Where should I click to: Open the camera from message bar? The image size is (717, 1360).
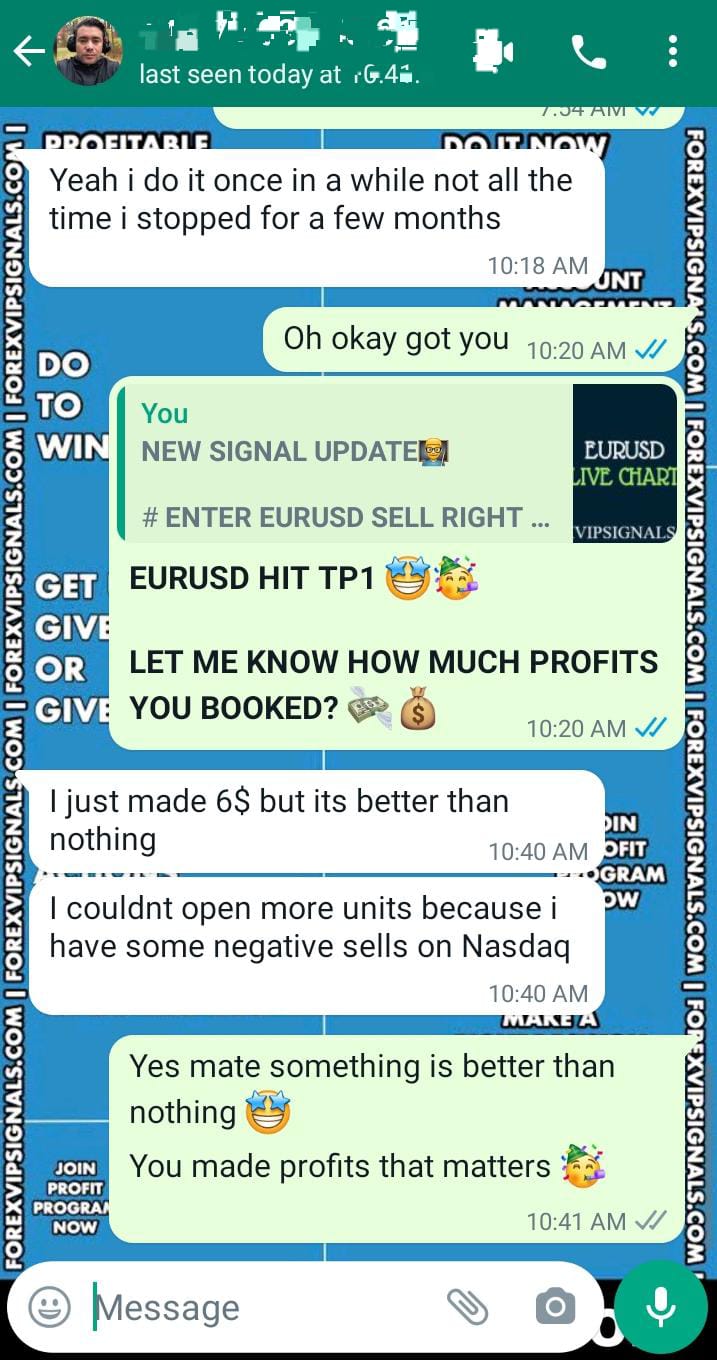coord(555,1306)
